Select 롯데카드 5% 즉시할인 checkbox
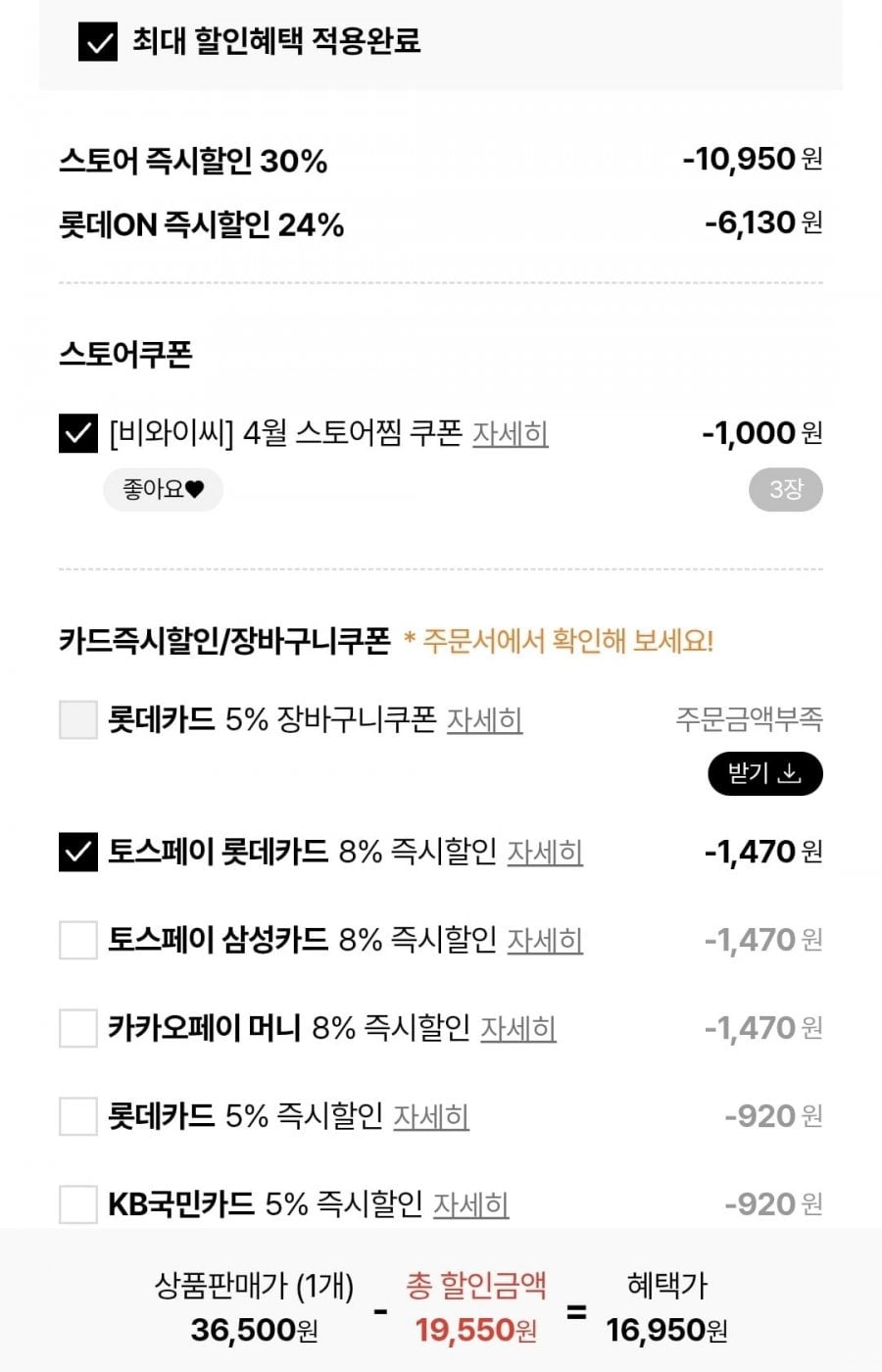Image resolution: width=882 pixels, height=1372 pixels. [x=78, y=1116]
